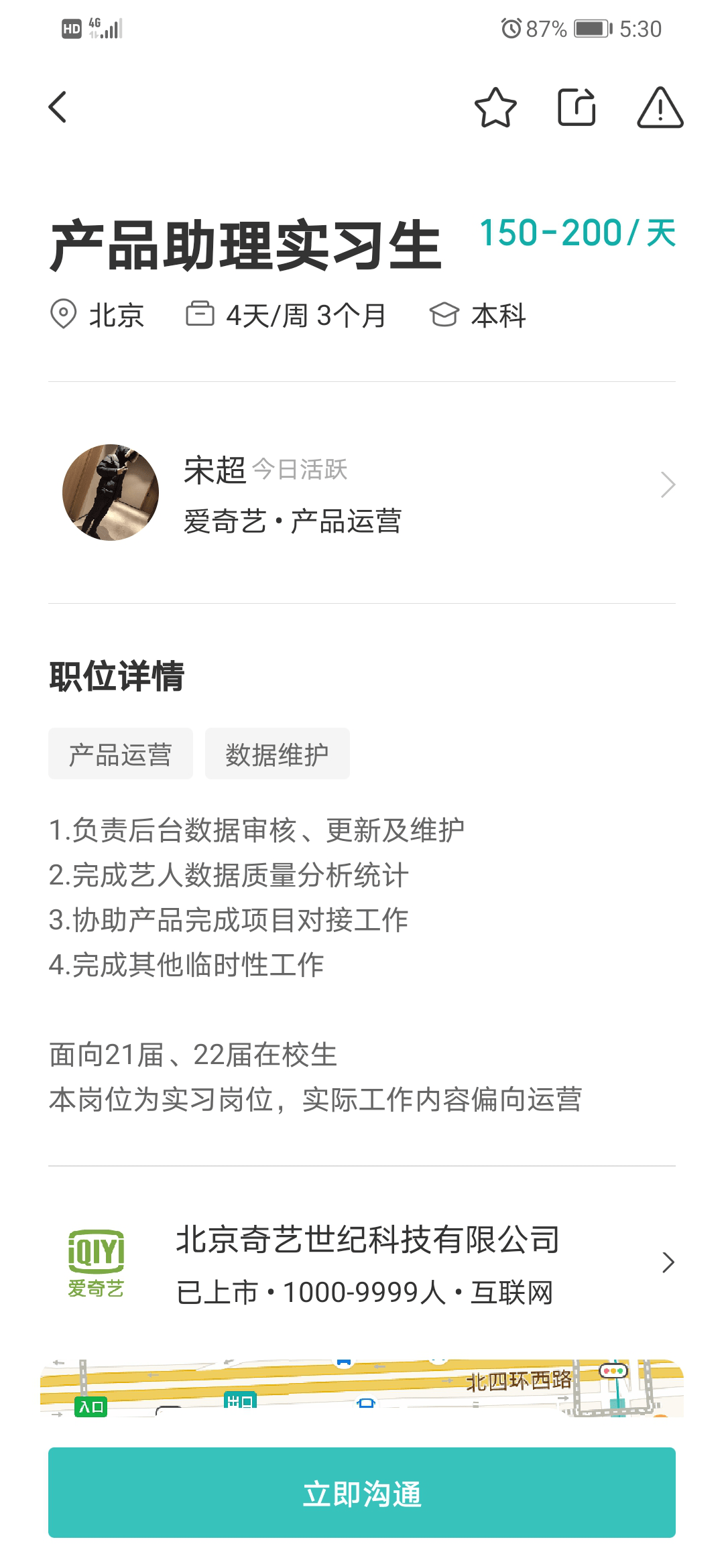Open the job location map preview
724x1568 pixels.
(x=362, y=1384)
